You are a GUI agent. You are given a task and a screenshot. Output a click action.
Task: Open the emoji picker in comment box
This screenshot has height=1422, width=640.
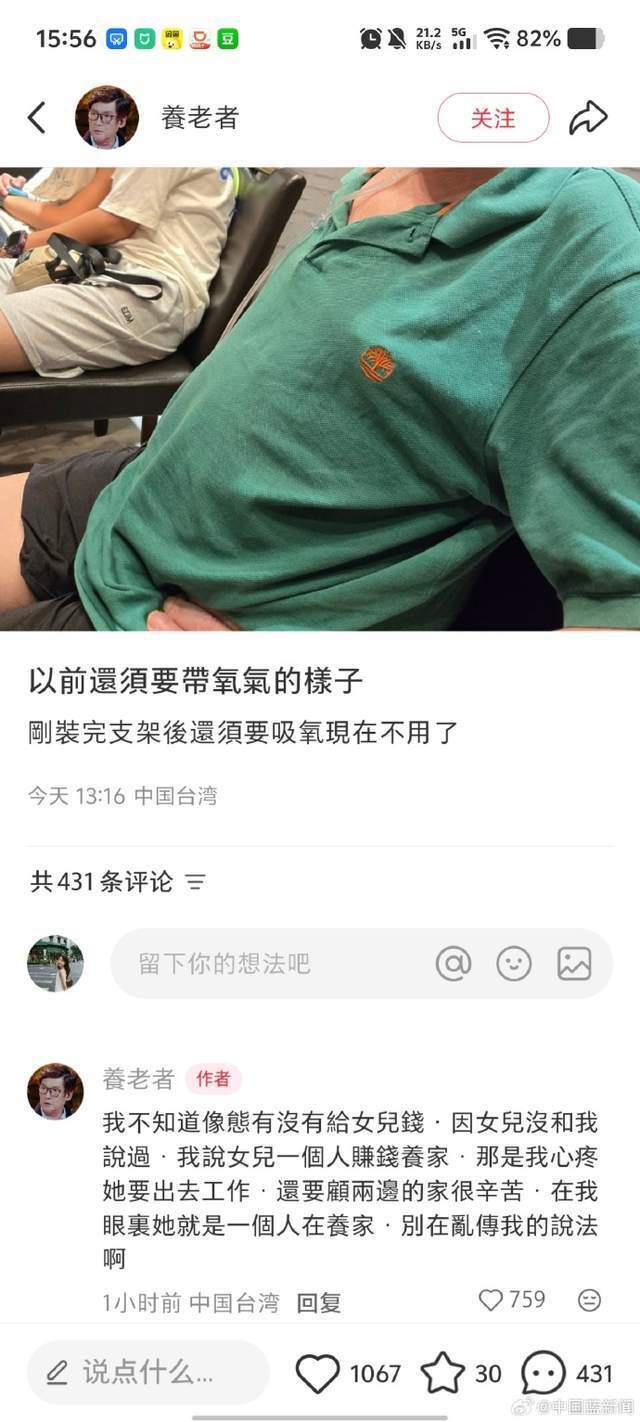(514, 964)
